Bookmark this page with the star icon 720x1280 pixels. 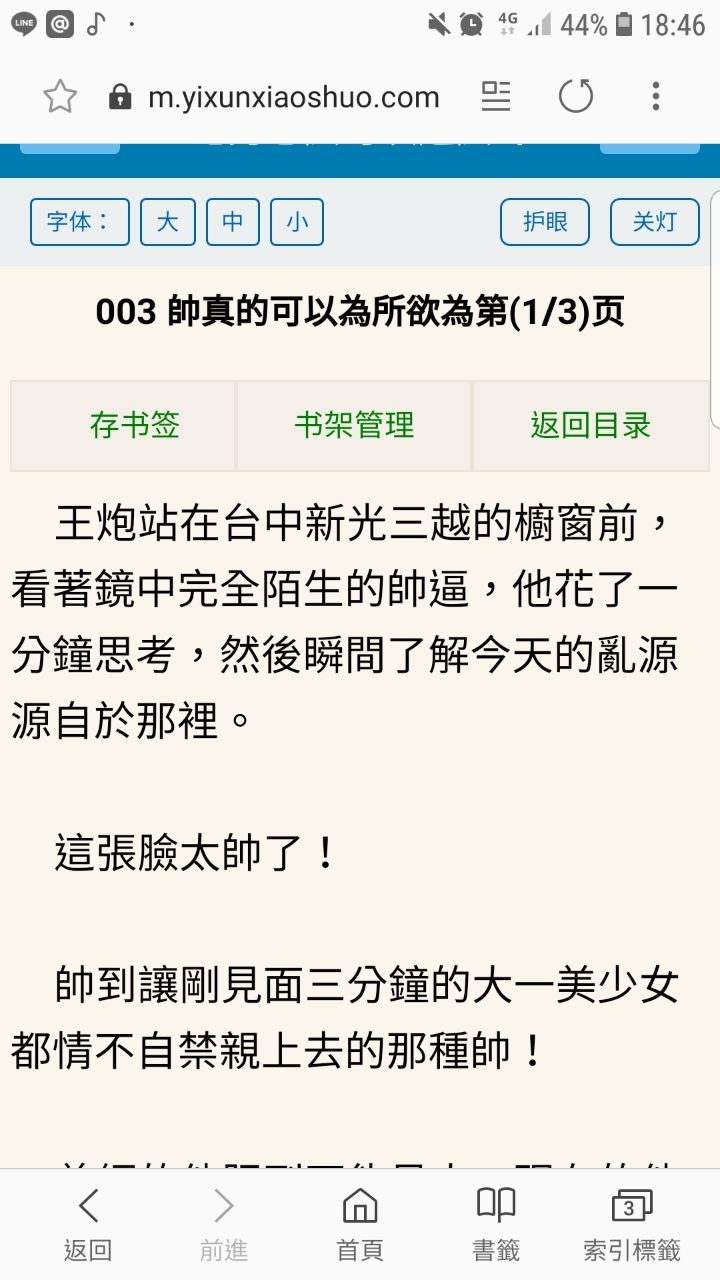point(60,97)
